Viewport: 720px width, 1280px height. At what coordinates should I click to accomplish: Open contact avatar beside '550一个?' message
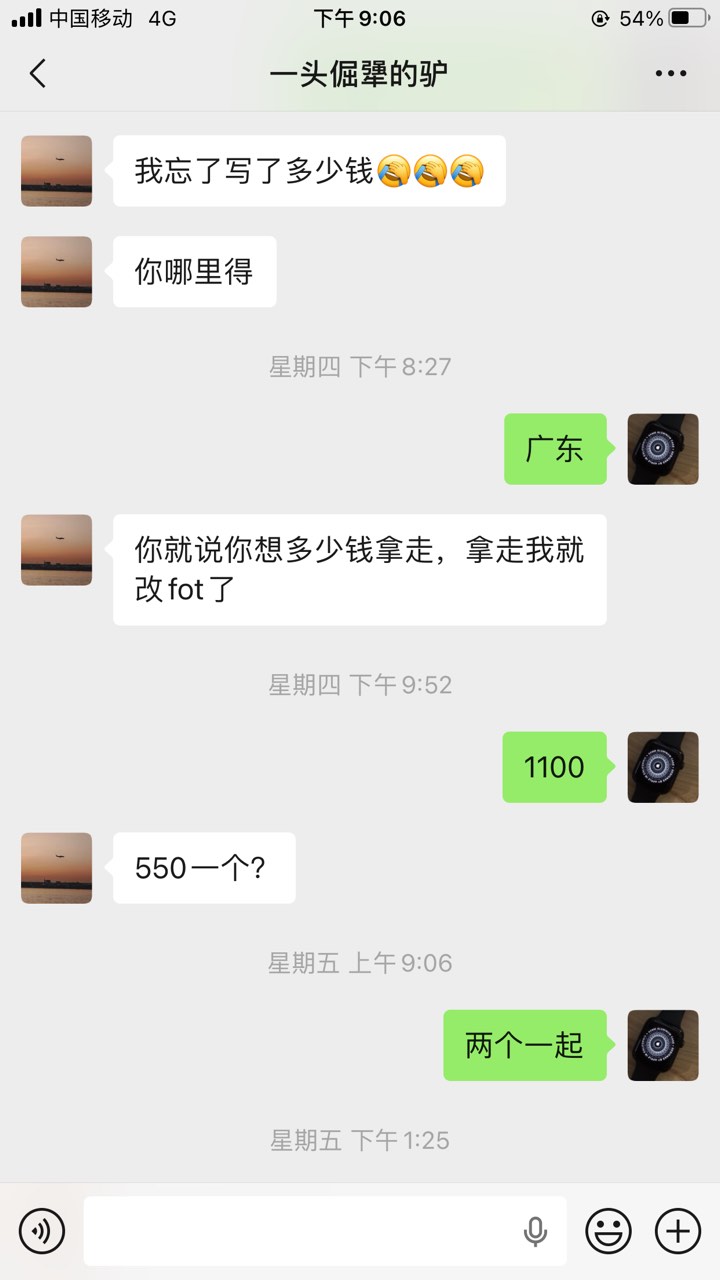click(x=56, y=868)
